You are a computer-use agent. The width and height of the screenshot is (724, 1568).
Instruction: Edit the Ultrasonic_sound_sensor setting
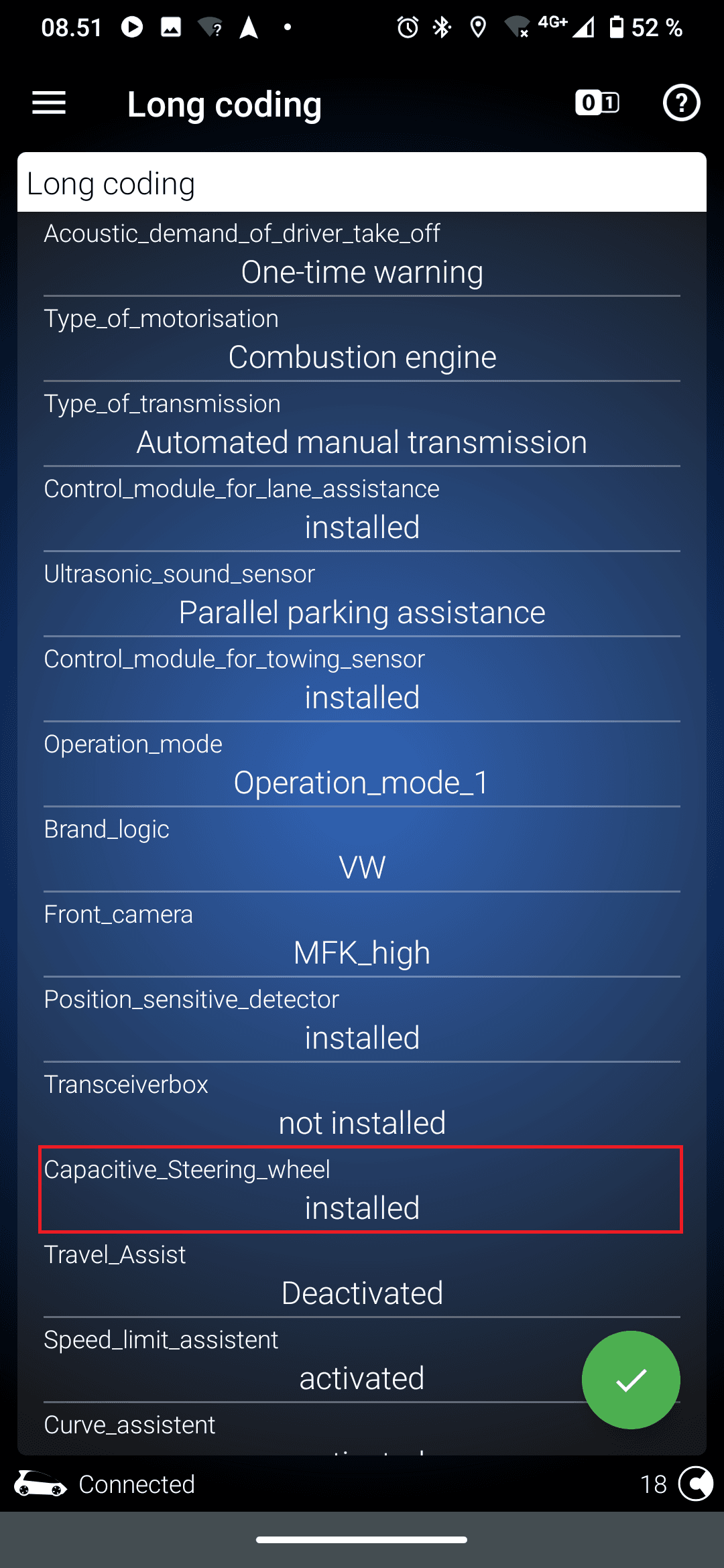tap(362, 595)
